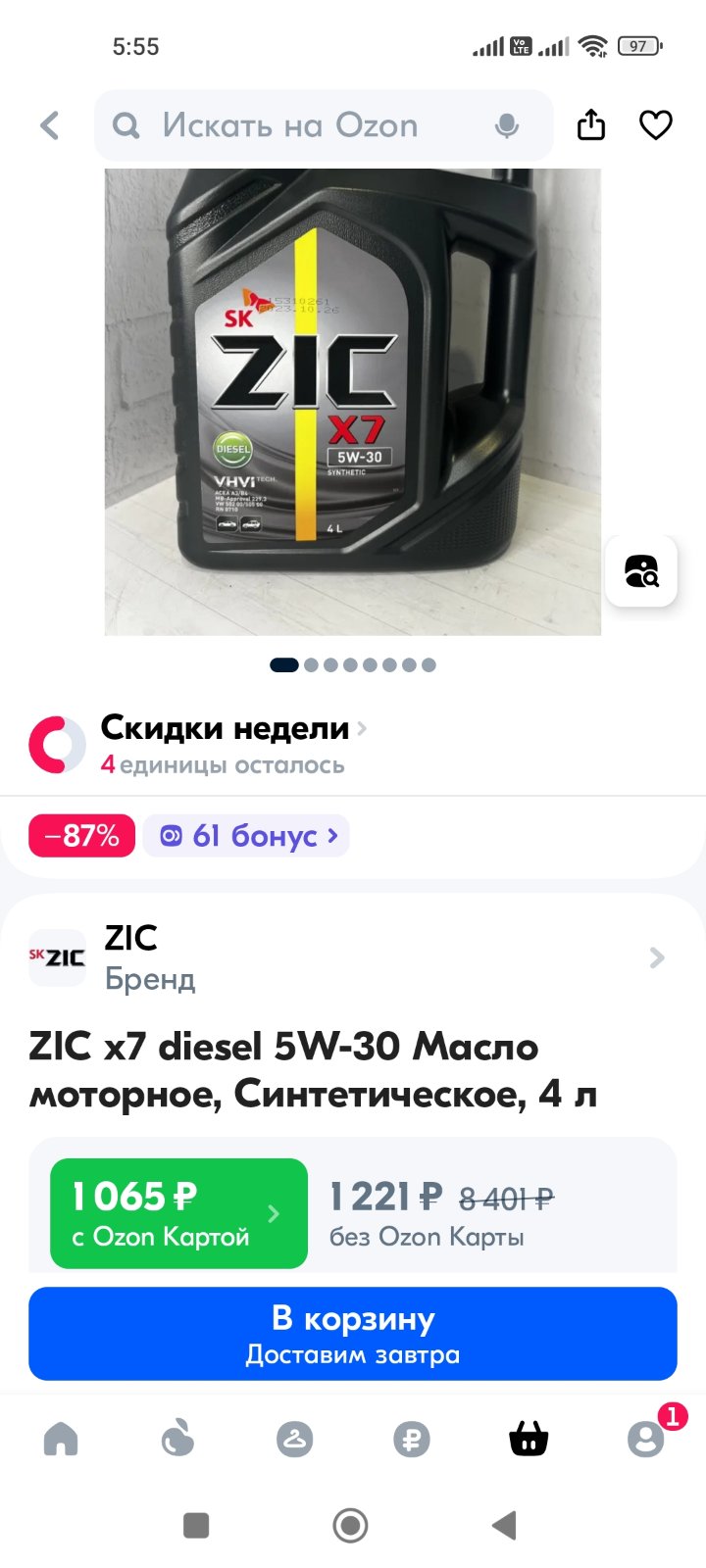The image size is (706, 1568).
Task: Tap the system back button
Action: pos(505,1525)
